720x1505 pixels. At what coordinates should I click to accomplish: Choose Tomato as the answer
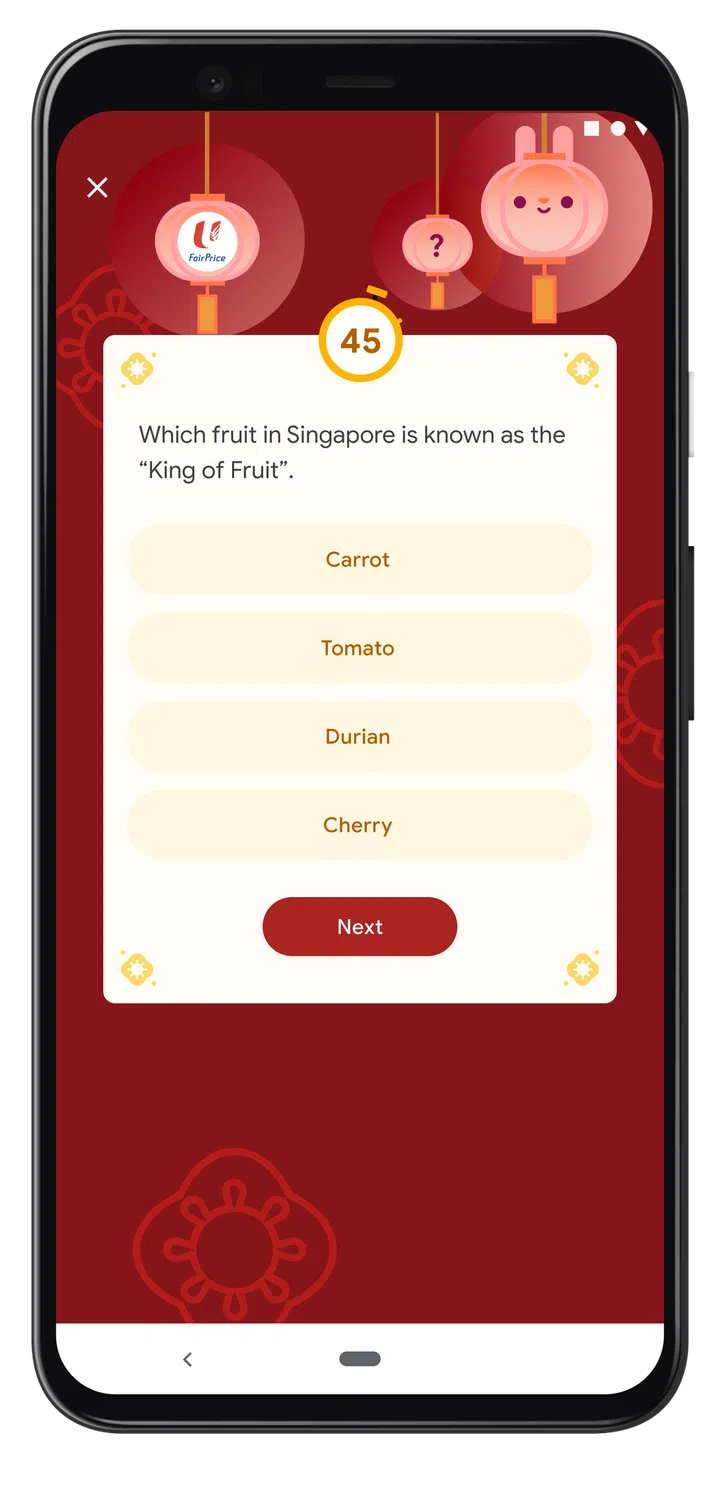click(x=359, y=648)
